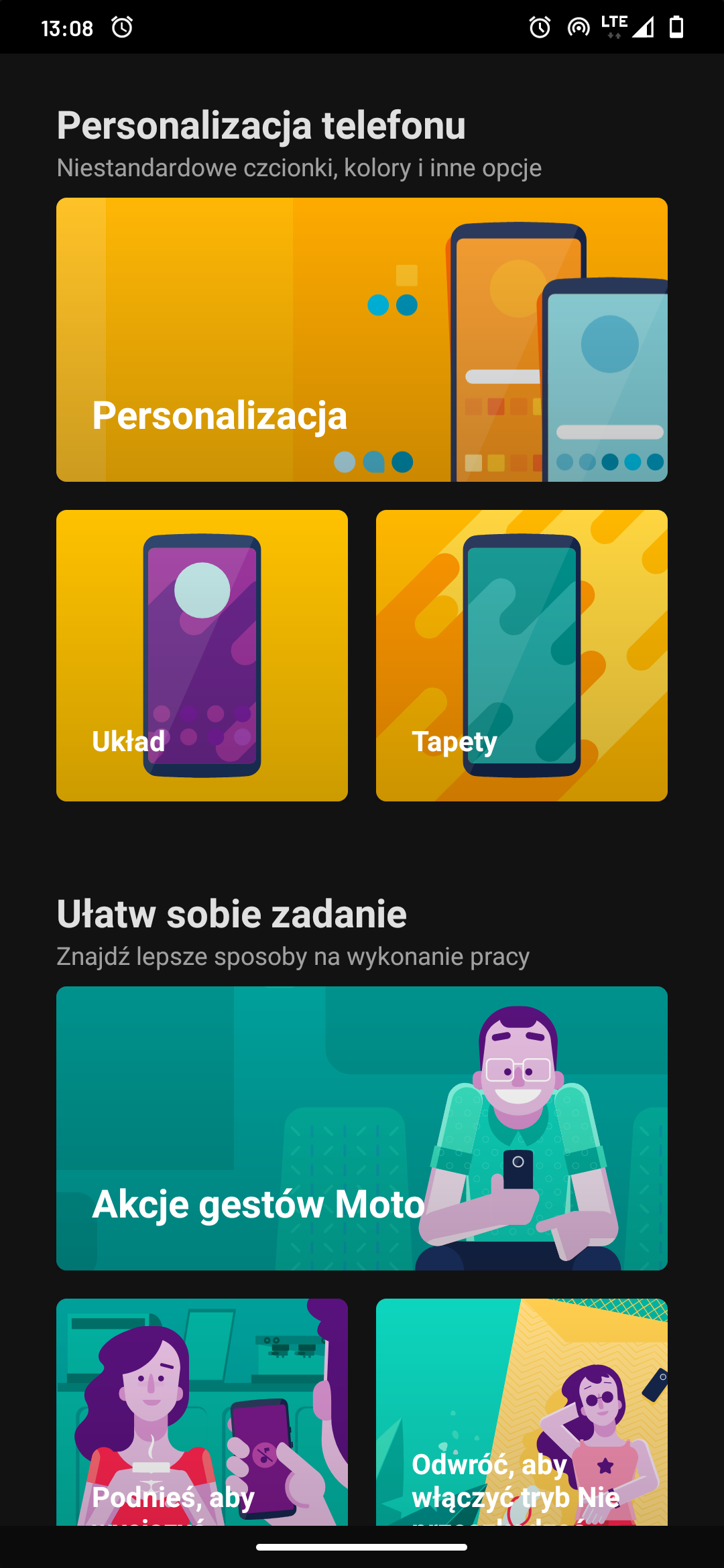Open the Układ tile
Image resolution: width=724 pixels, height=1568 pixels.
click(202, 655)
